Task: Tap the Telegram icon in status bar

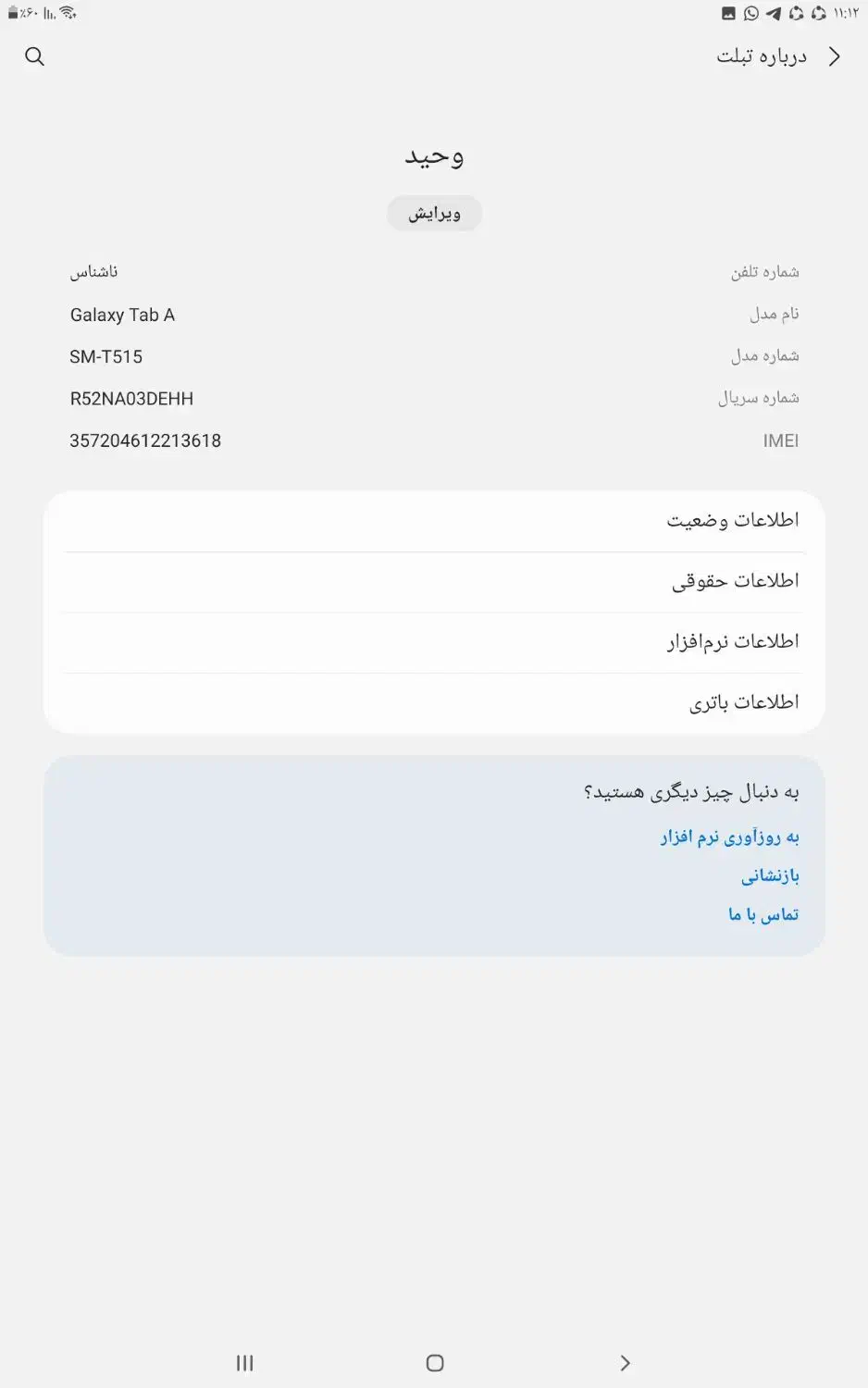Action: coord(774,13)
